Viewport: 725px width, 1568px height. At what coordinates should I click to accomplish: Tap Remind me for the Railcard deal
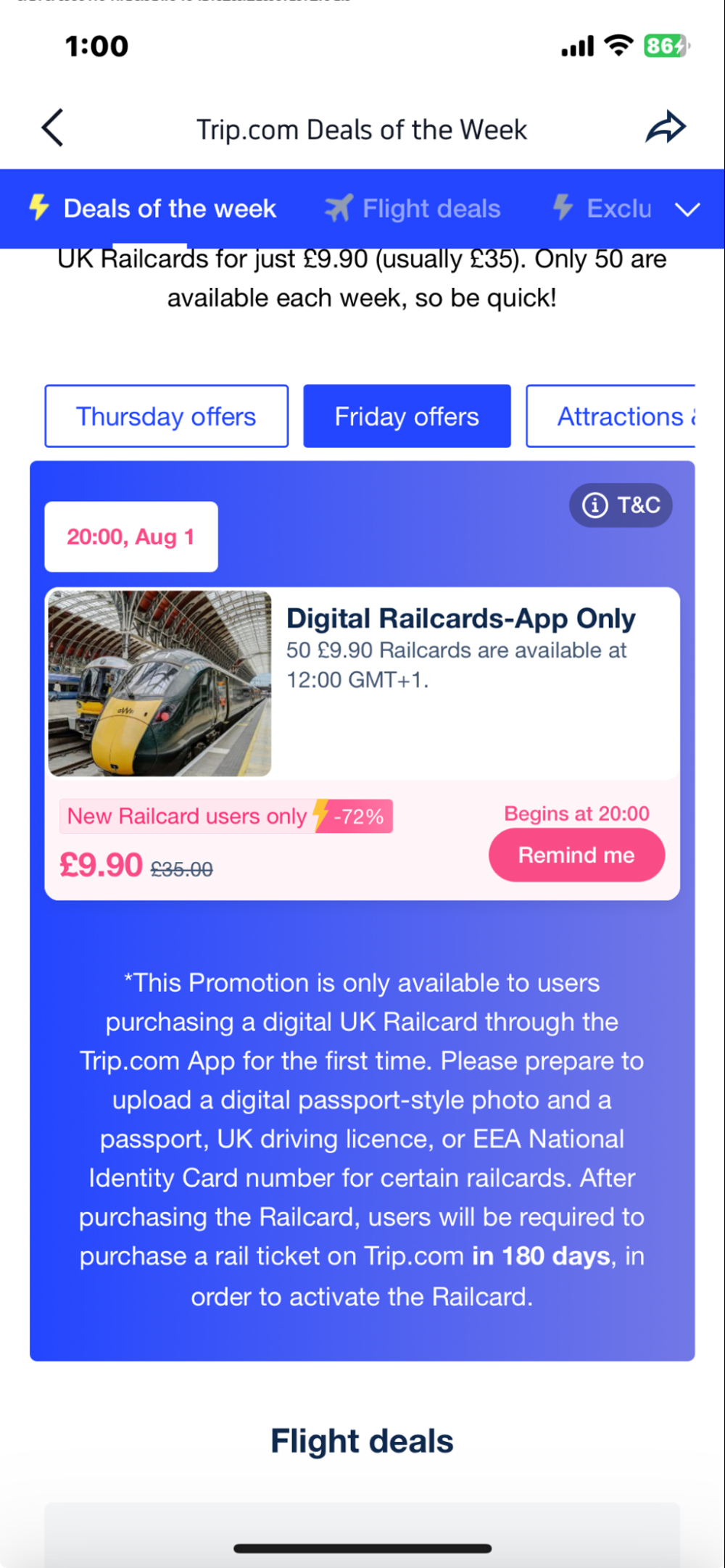(576, 855)
